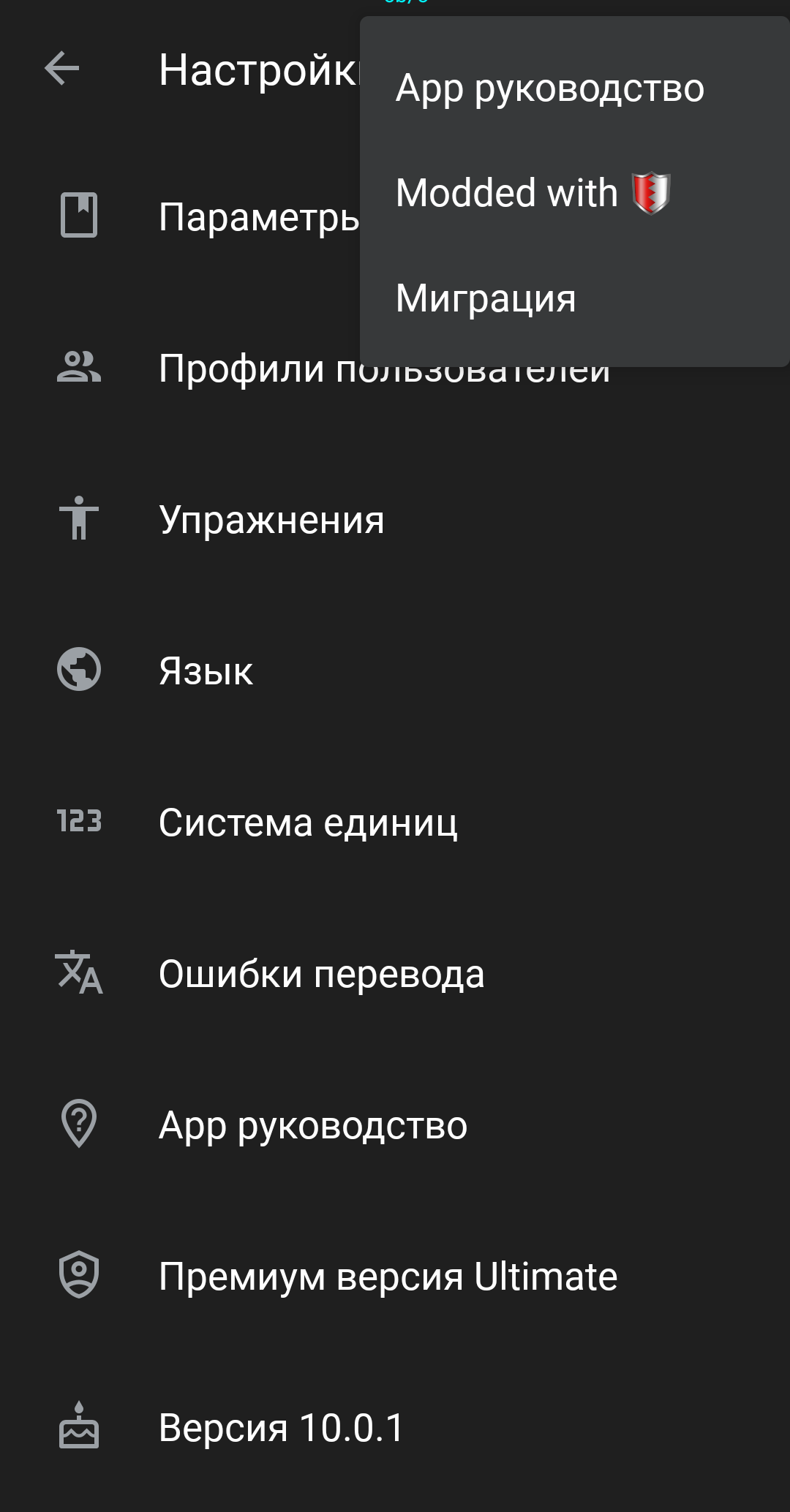Open Система единиц setting
Image resolution: width=790 pixels, height=1512 pixels.
(395, 822)
